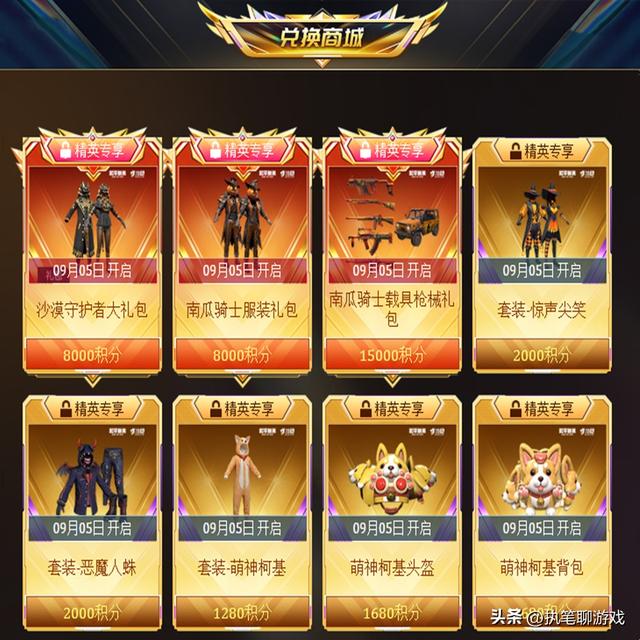Viewport: 640px width, 640px height.
Task: Tap 8000积分 button under 沙漠守护者大礼包
Action: click(91, 352)
